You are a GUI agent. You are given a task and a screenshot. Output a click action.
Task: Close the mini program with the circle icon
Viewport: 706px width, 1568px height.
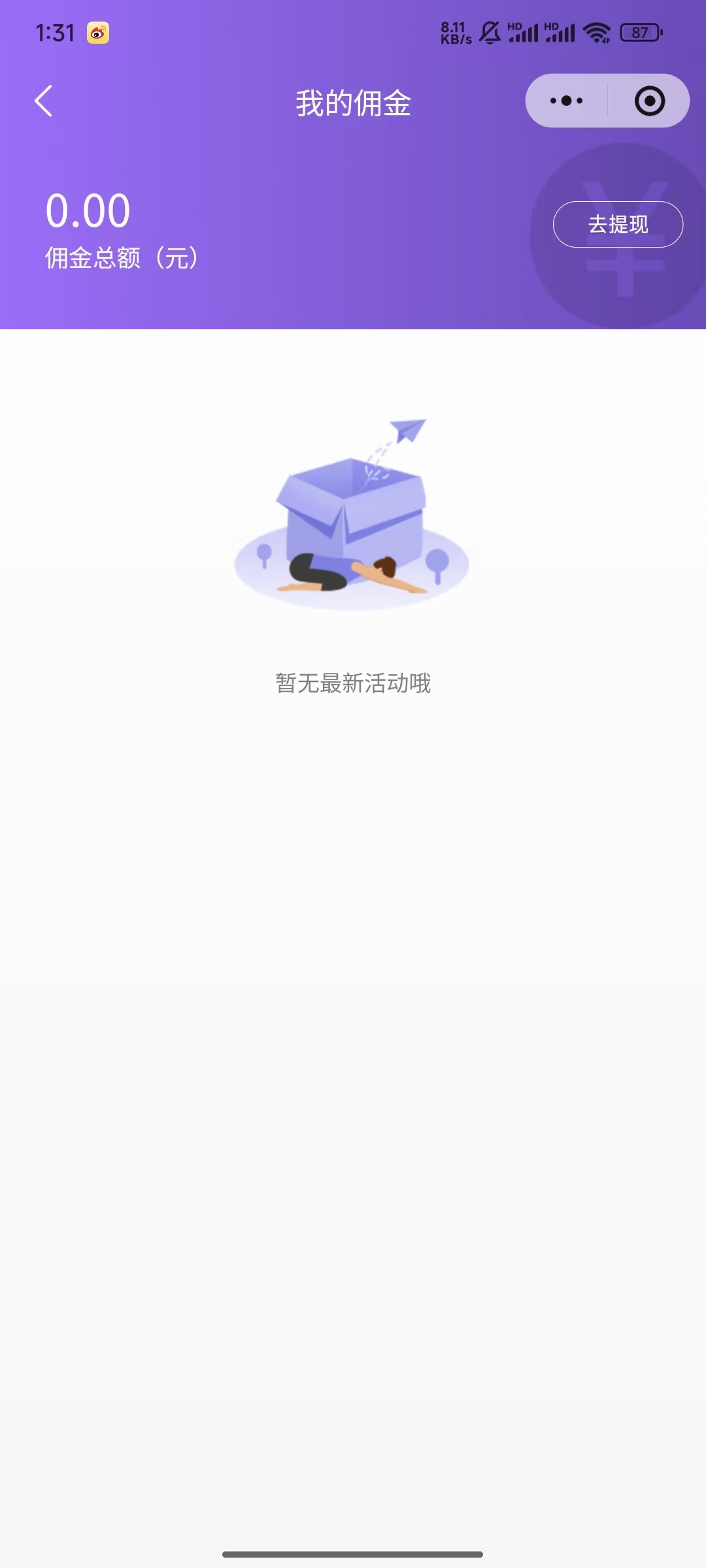pyautogui.click(x=649, y=101)
